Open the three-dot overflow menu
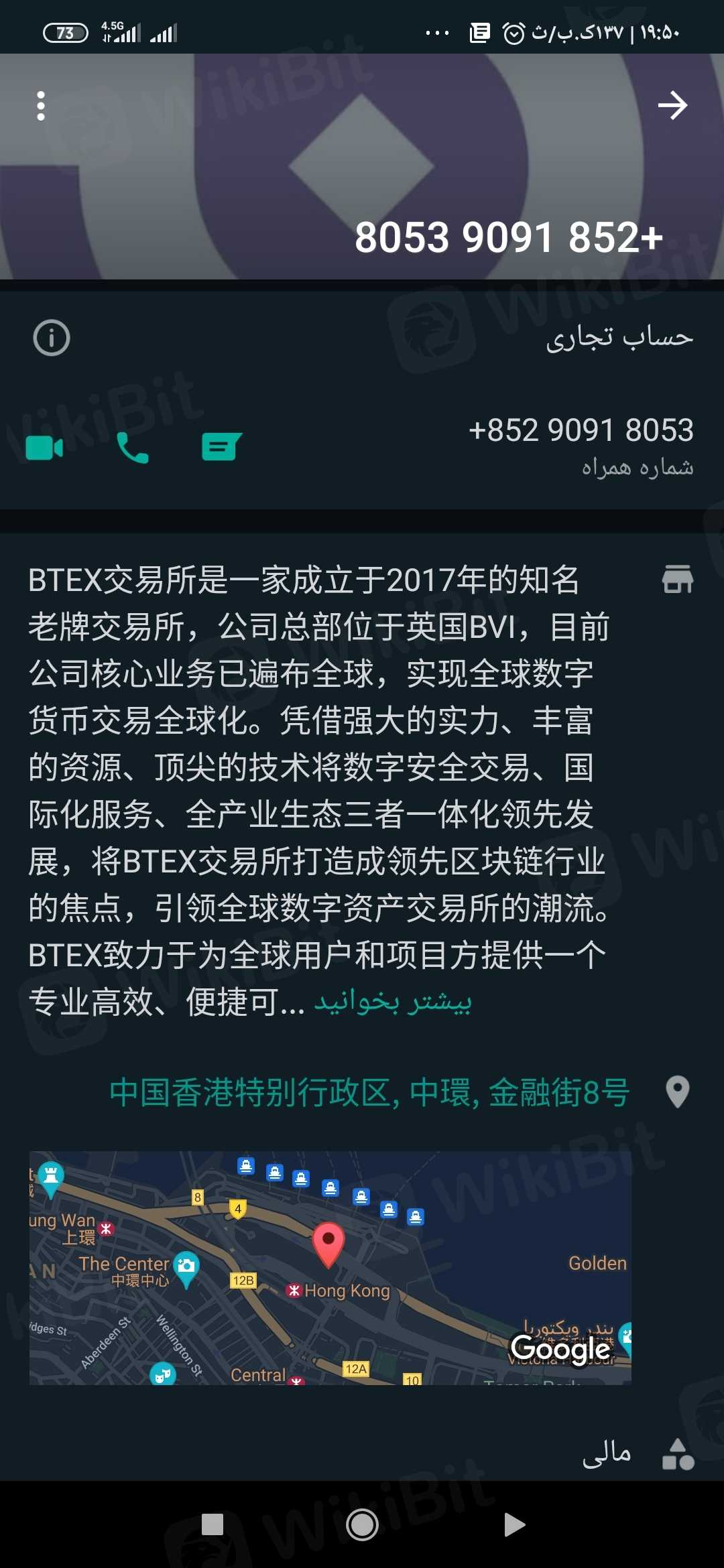Screen dimensions: 724x1568 point(41,106)
